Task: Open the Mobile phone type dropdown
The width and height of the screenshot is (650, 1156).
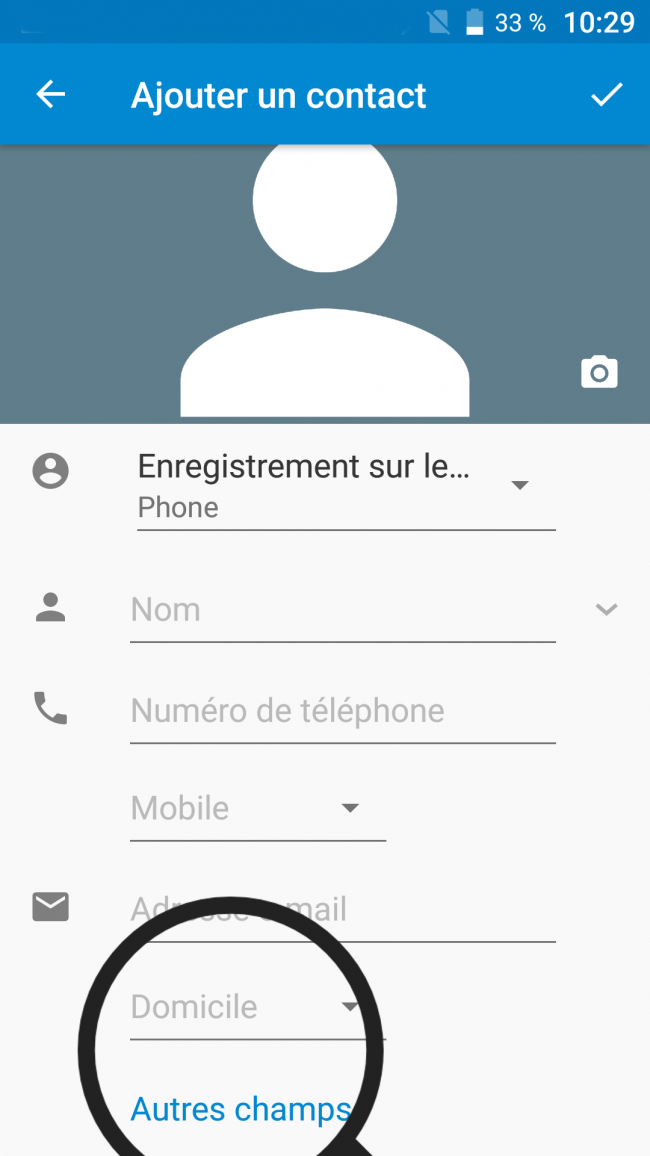Action: pyautogui.click(x=257, y=808)
